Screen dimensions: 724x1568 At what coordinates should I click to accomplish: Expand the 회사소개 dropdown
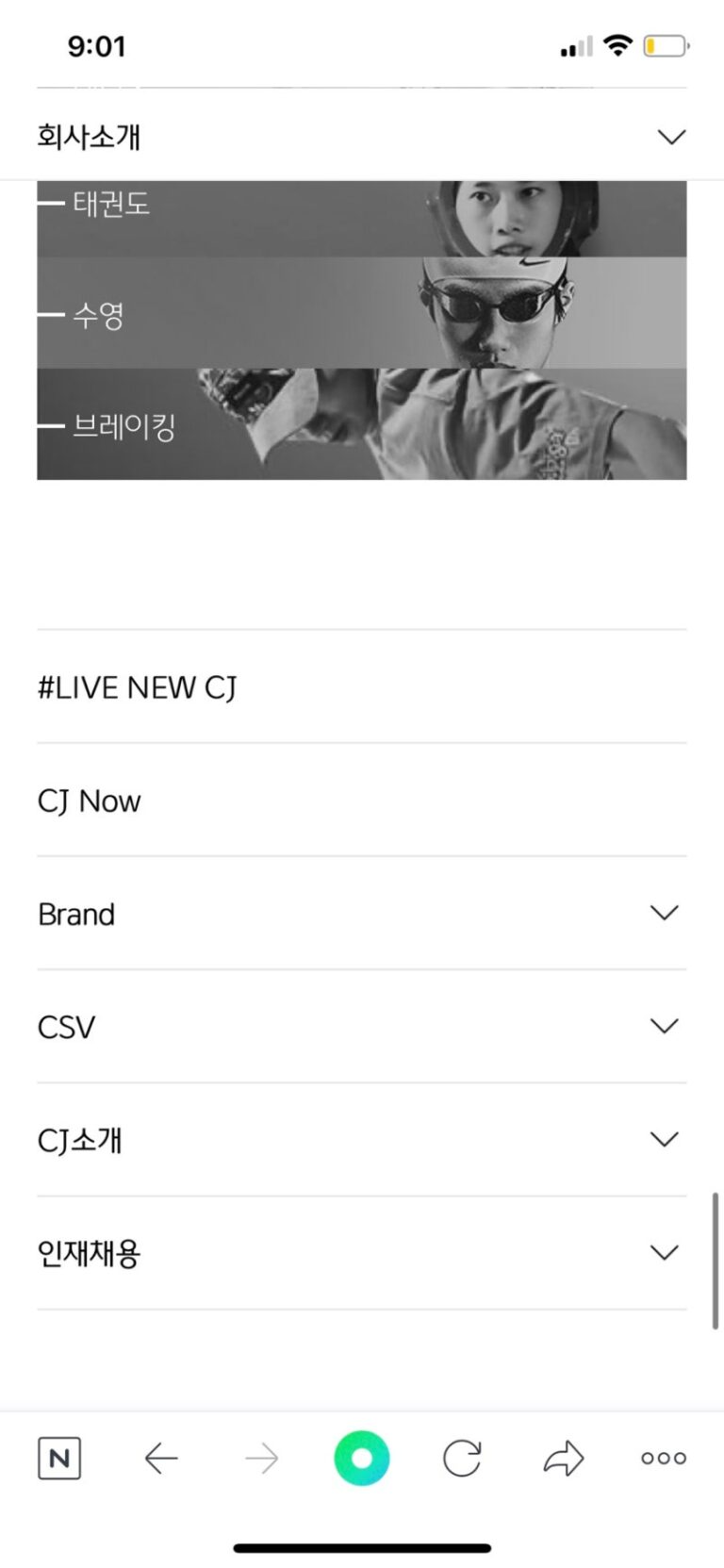tap(670, 138)
